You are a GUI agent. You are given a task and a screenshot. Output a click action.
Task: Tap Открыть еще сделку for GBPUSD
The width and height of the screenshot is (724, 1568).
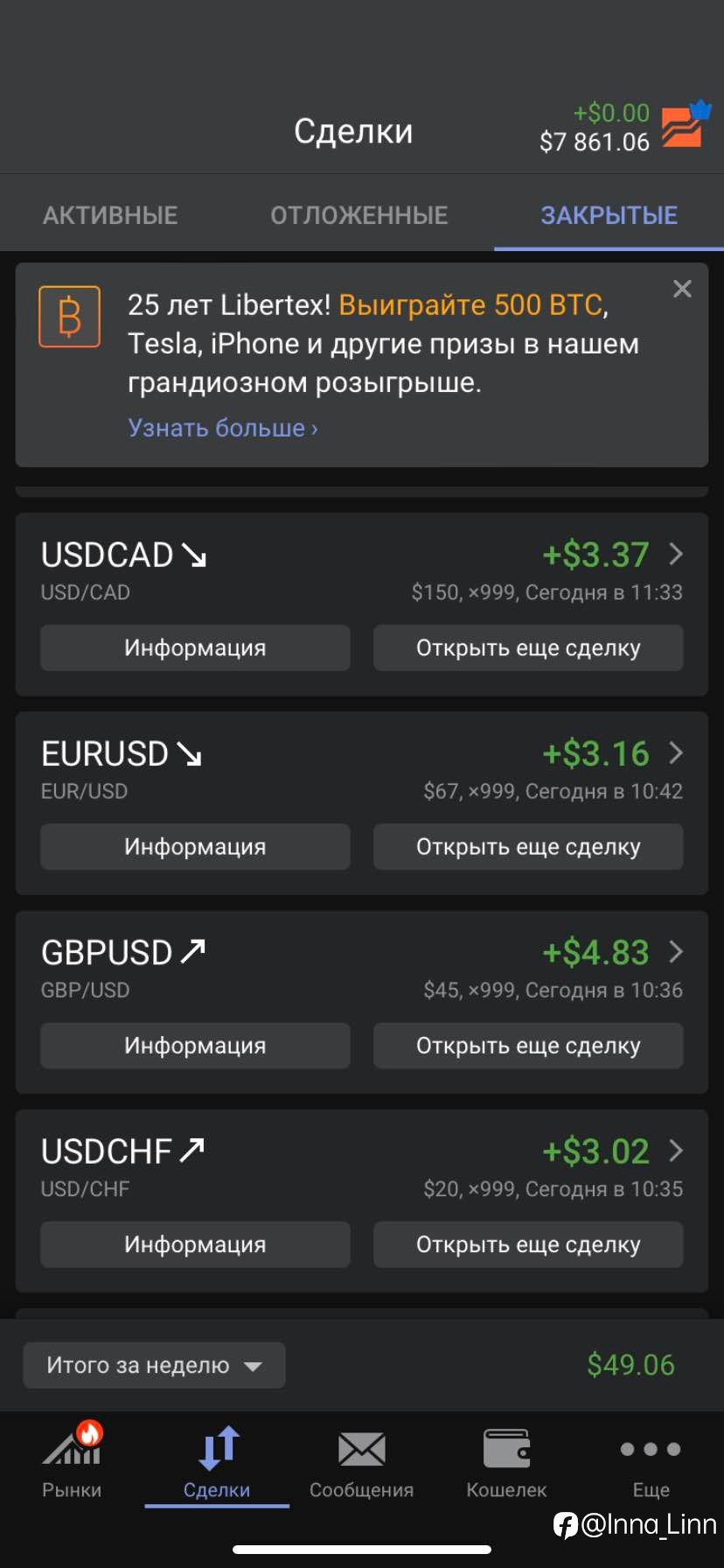(528, 1046)
